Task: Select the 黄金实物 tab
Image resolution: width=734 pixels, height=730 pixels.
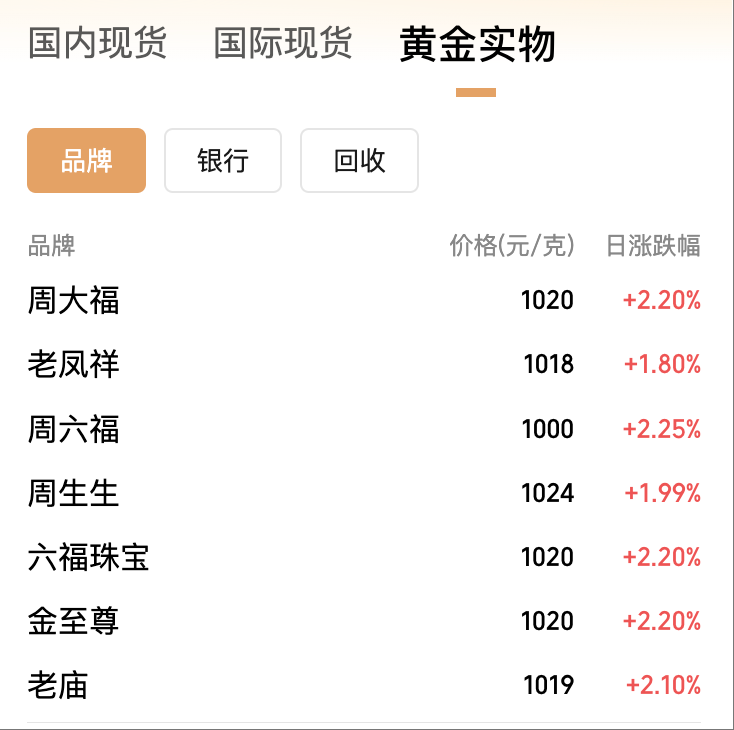Action: point(476,44)
